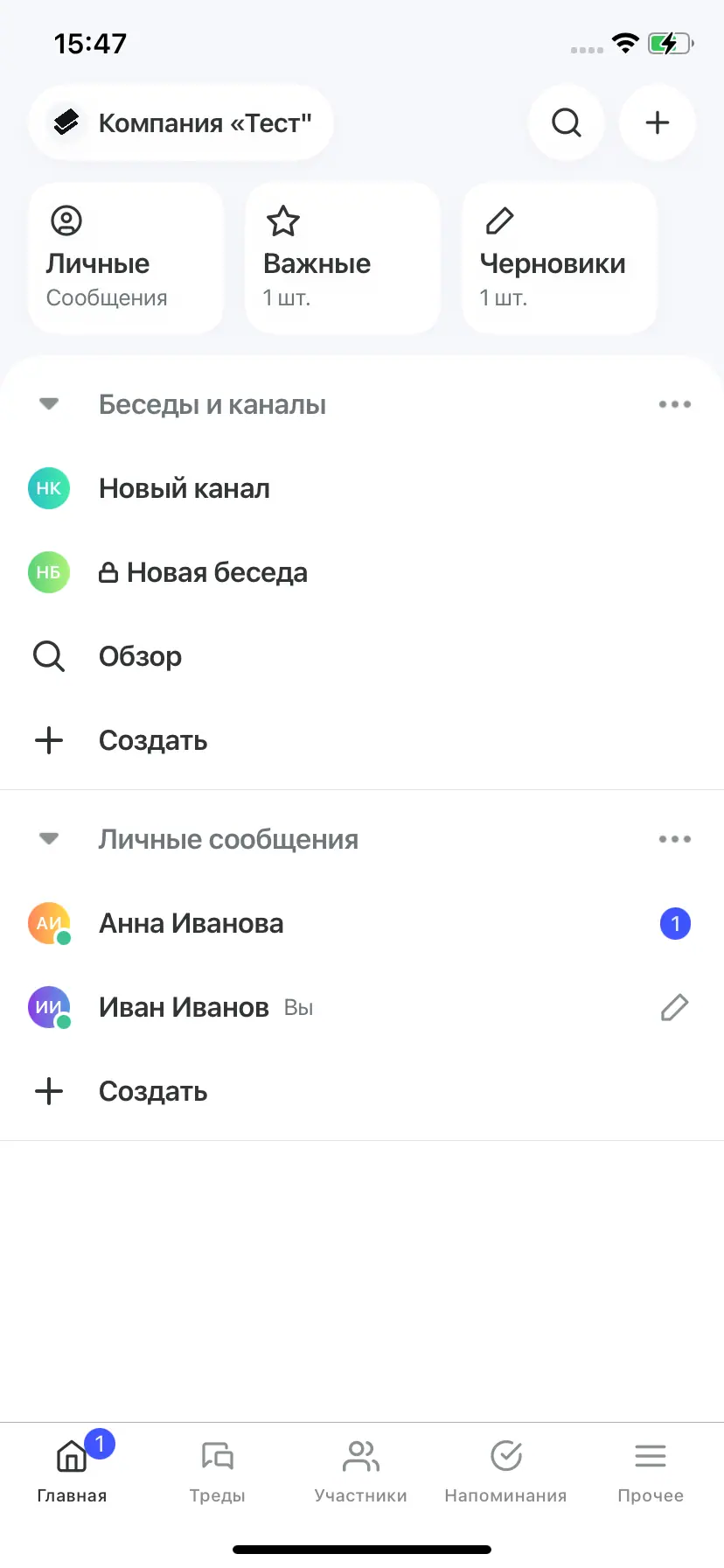Viewport: 724px width, 1568px height.
Task: Open the Важные card
Action: tap(342, 258)
